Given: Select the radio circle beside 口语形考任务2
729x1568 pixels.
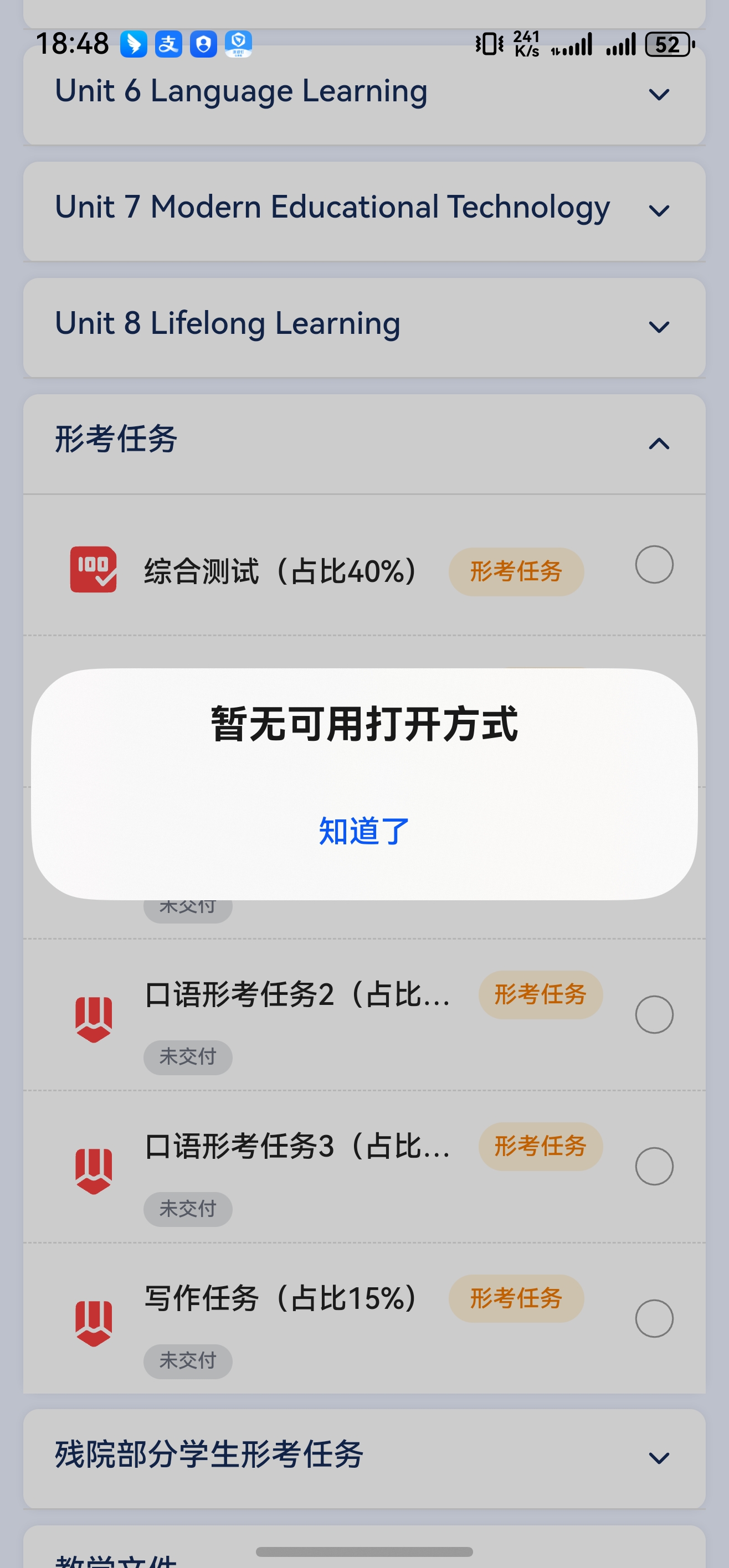Looking at the screenshot, I should (x=655, y=1015).
